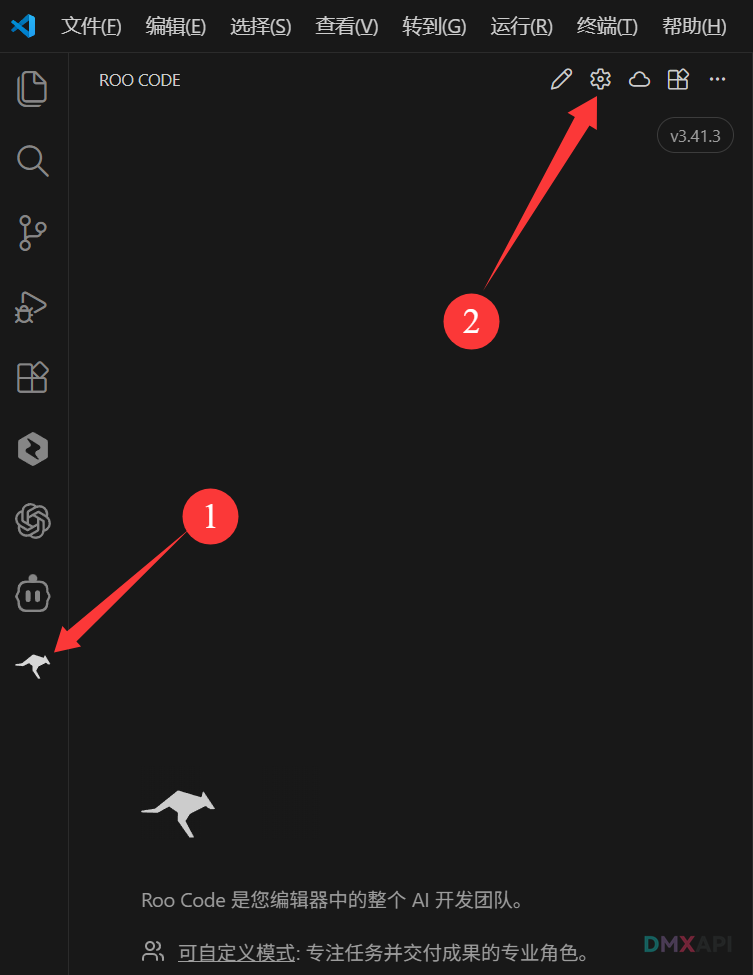Image resolution: width=753 pixels, height=975 pixels.
Task: Open the cloud icon in Roo Code header
Action: 639,80
